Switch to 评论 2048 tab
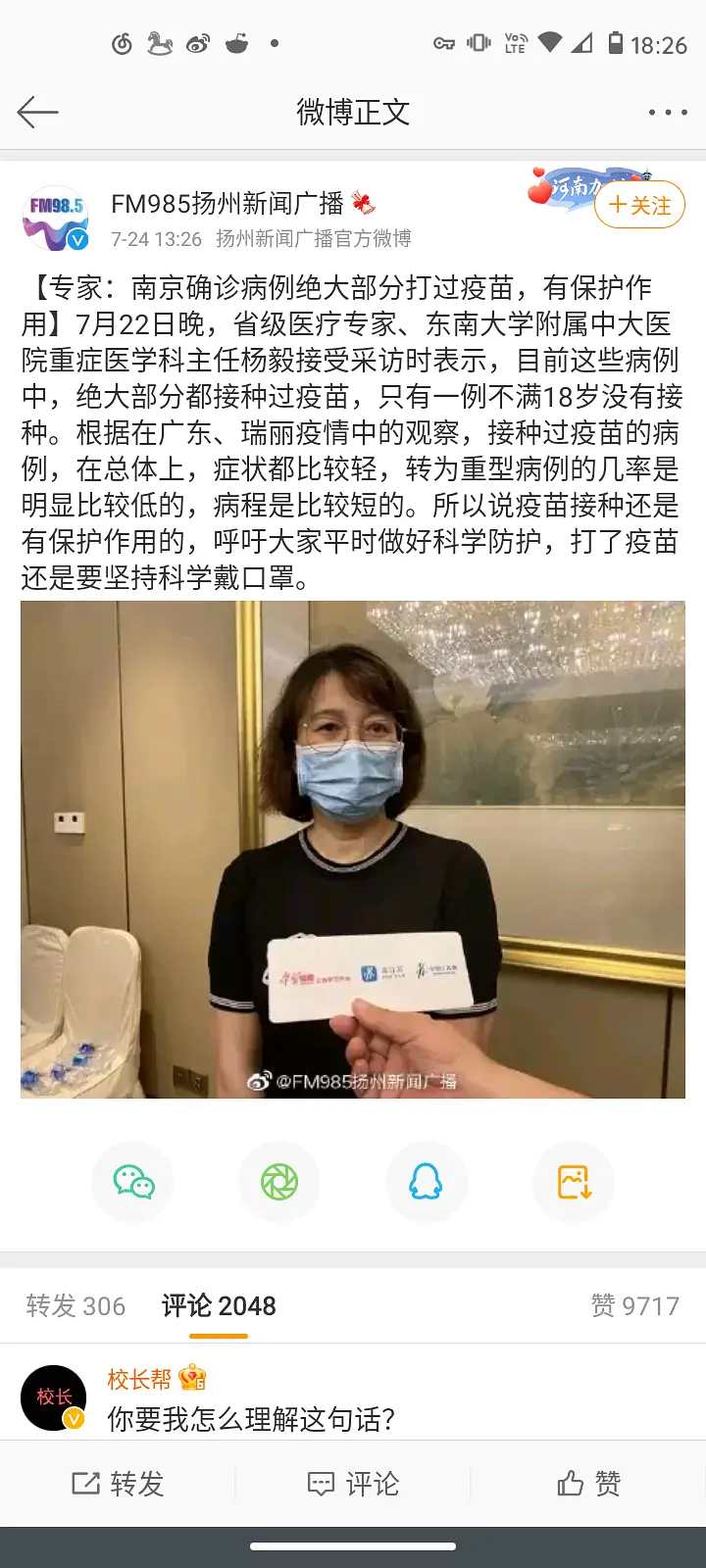 point(219,1305)
